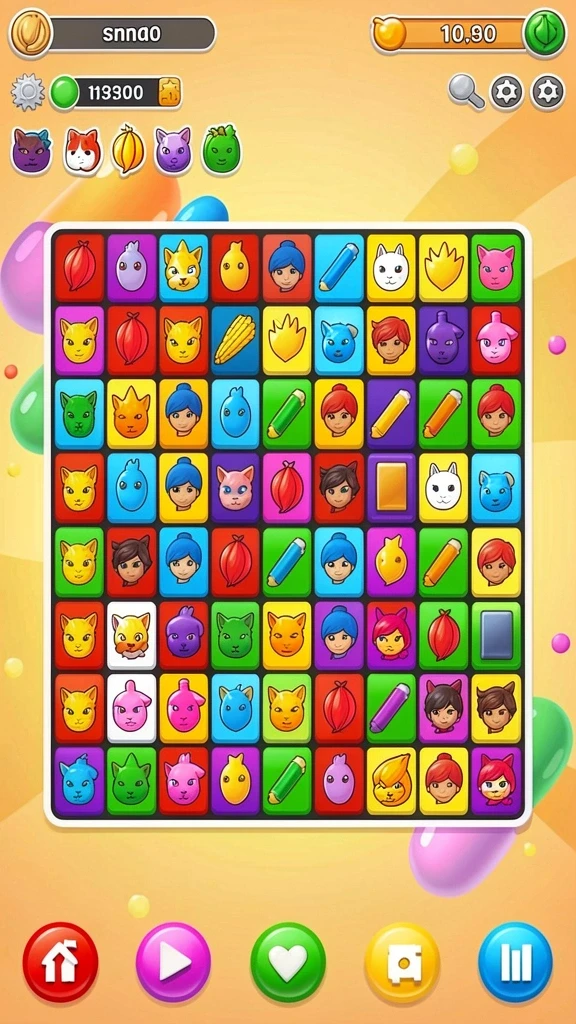Image resolution: width=576 pixels, height=1024 pixels.
Task: Hit the pink play button
Action: (173, 962)
